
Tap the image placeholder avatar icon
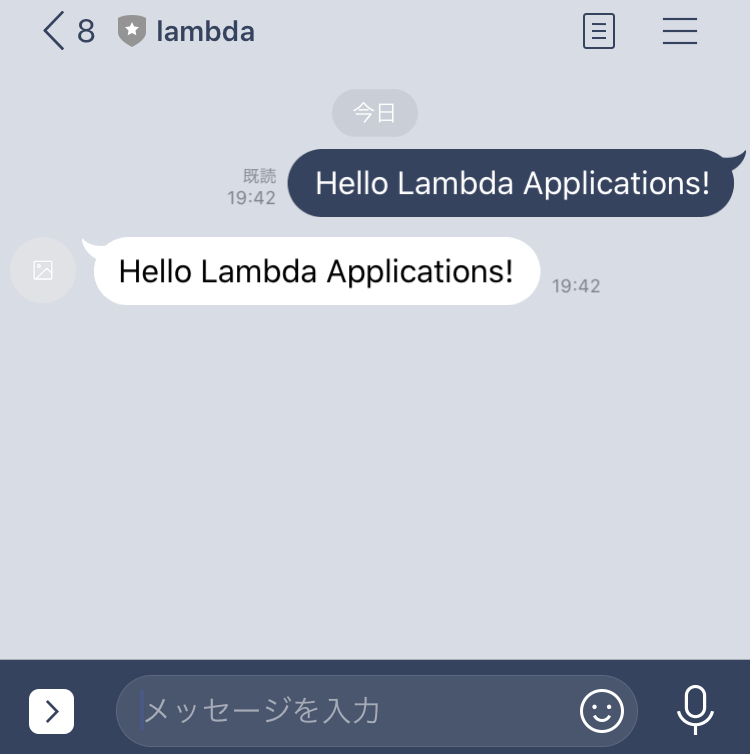click(42, 270)
